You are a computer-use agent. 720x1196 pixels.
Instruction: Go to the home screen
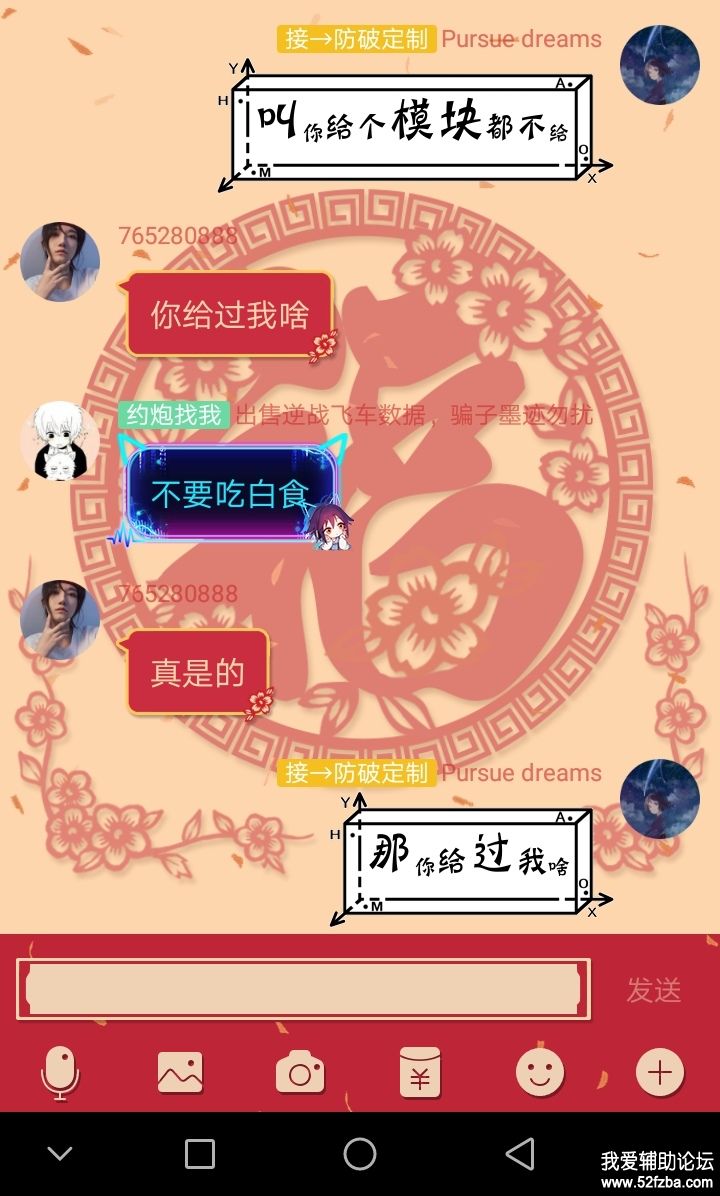[x=360, y=1153]
